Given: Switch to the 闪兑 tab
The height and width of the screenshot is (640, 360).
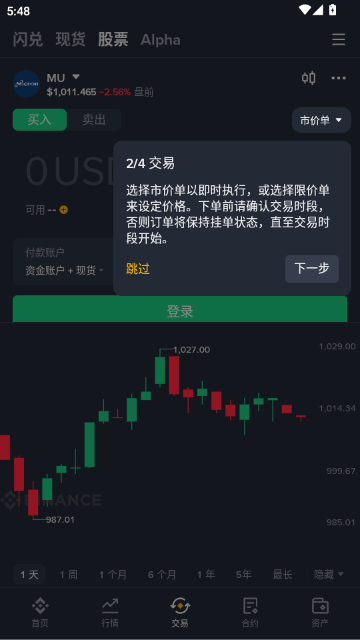Looking at the screenshot, I should 27,40.
